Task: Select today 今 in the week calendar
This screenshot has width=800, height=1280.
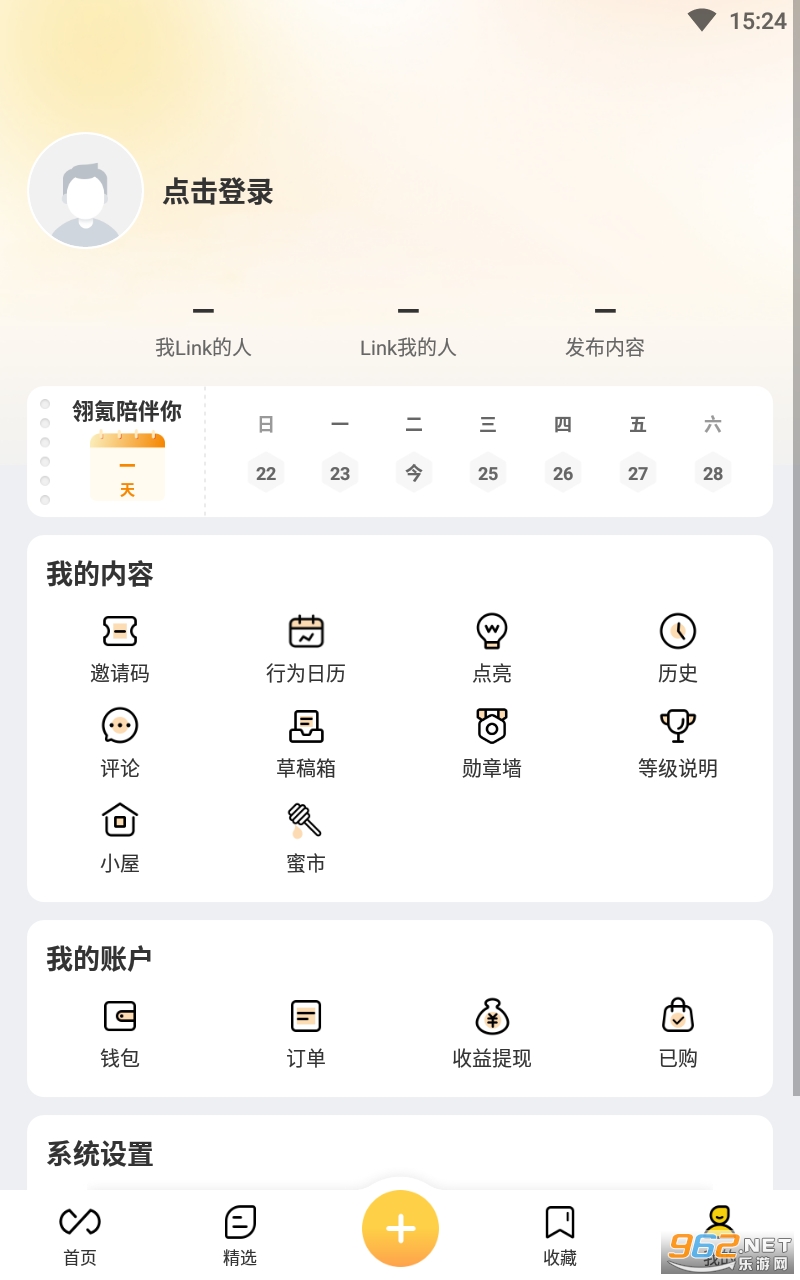Action: click(414, 473)
